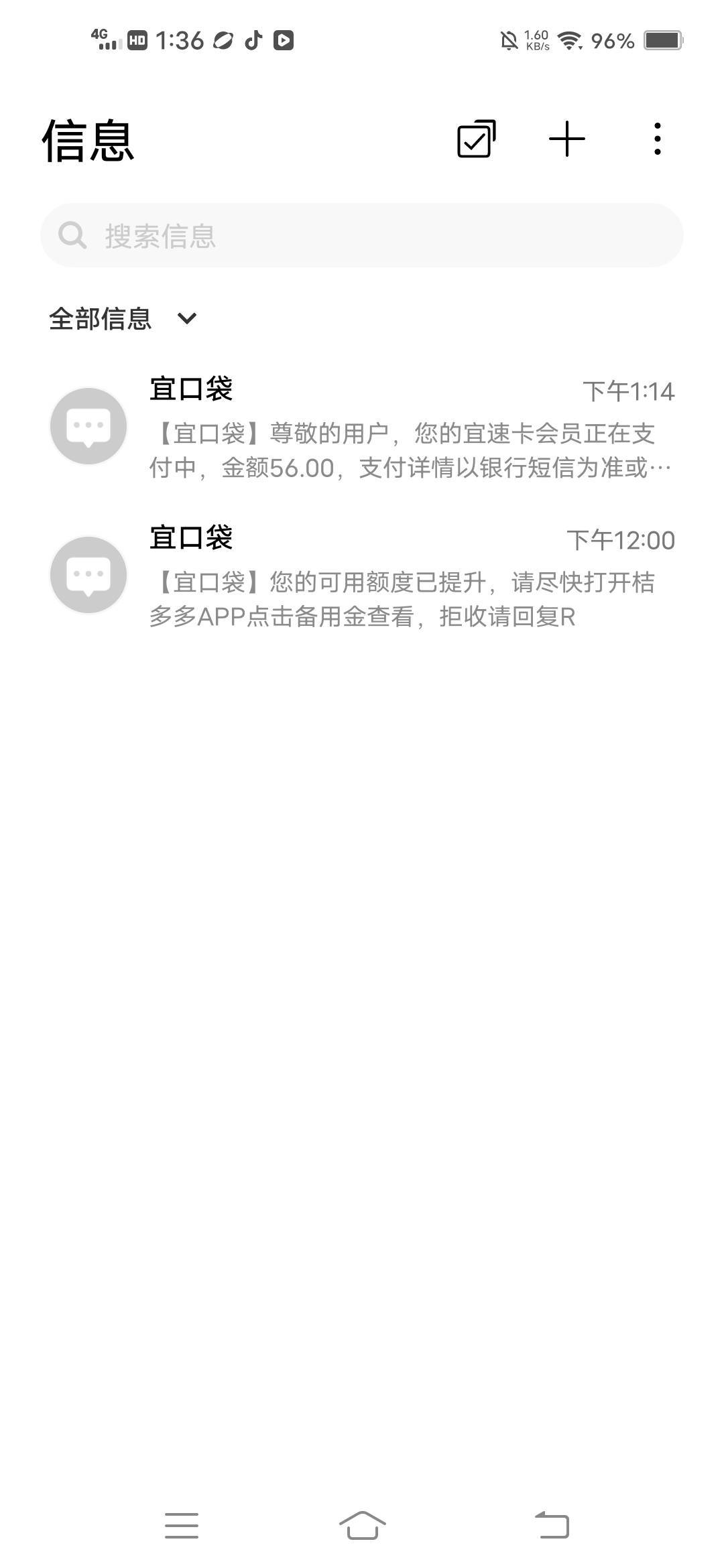Open the 宜口袋 message from 下午1:14
The image size is (724, 1568).
(x=362, y=426)
